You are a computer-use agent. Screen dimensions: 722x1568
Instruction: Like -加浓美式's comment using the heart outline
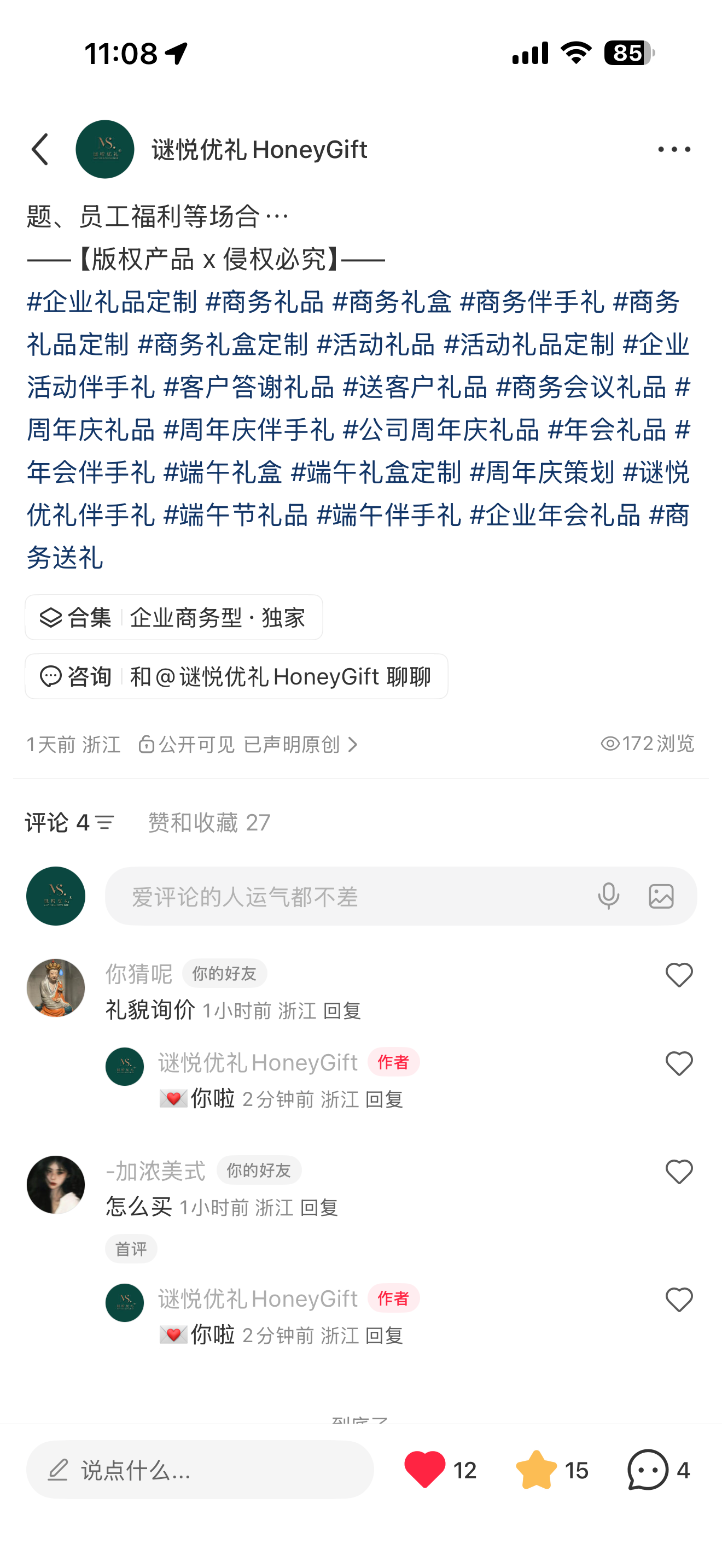coord(680,1171)
